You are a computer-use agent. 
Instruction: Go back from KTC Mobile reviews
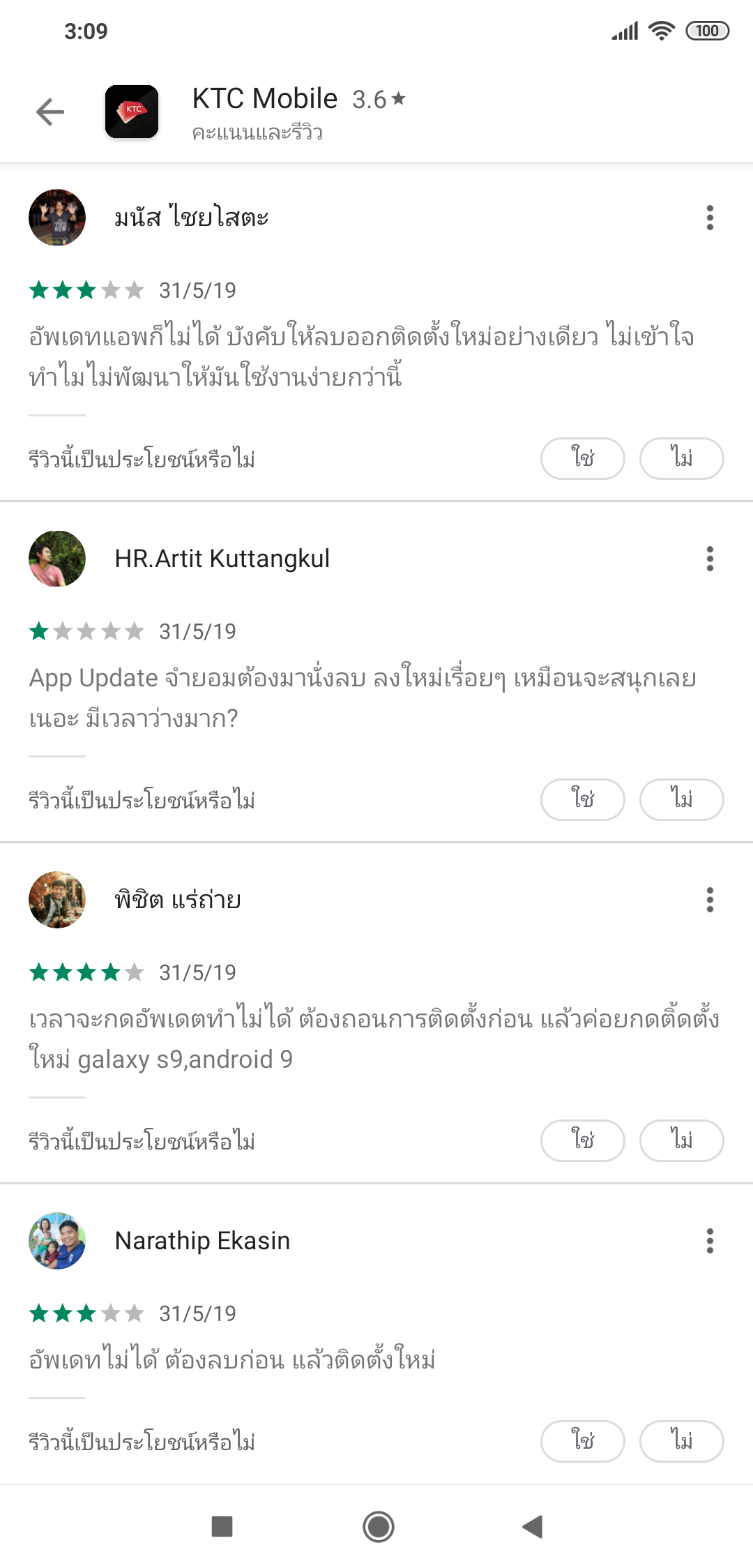point(50,112)
